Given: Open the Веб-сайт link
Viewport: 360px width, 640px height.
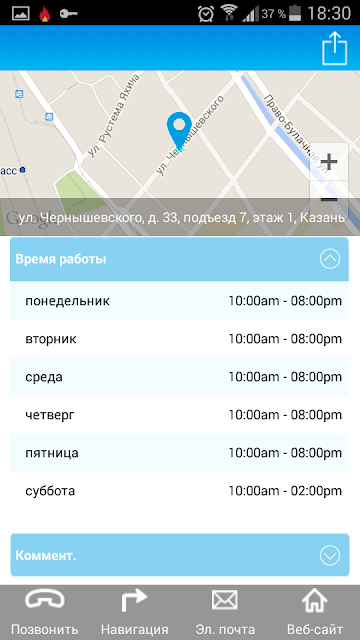Looking at the screenshot, I should coord(315,612).
